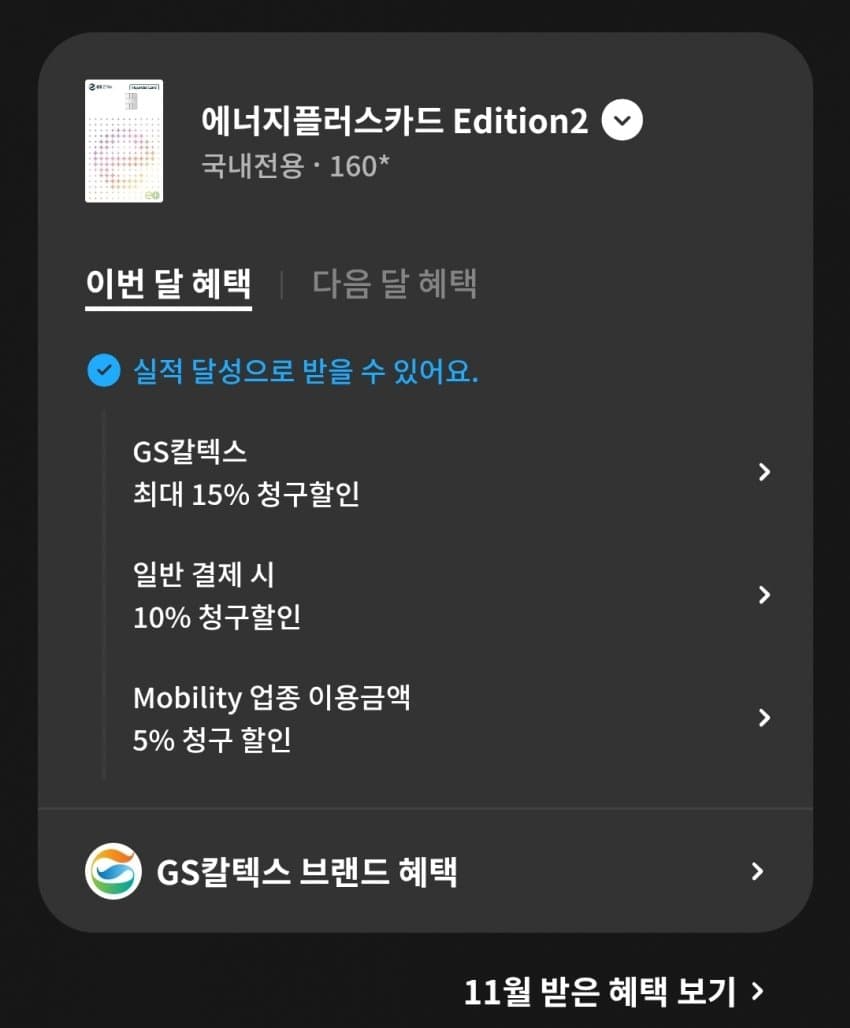Image resolution: width=850 pixels, height=1028 pixels.
Task: View 일반 결제 시 10% 청구할인 details
Action: [448, 595]
